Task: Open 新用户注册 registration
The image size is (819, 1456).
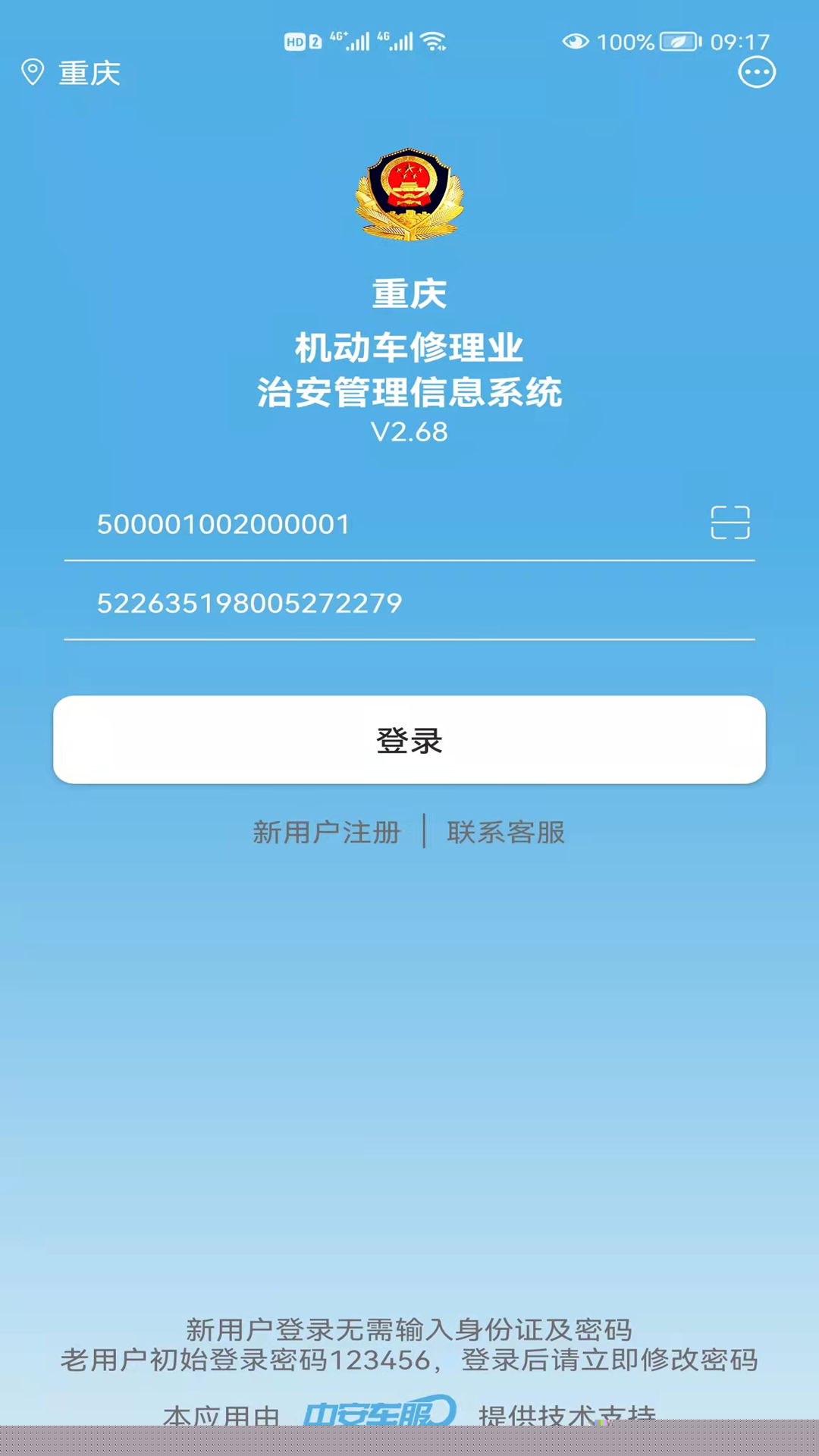Action: pyautogui.click(x=326, y=832)
